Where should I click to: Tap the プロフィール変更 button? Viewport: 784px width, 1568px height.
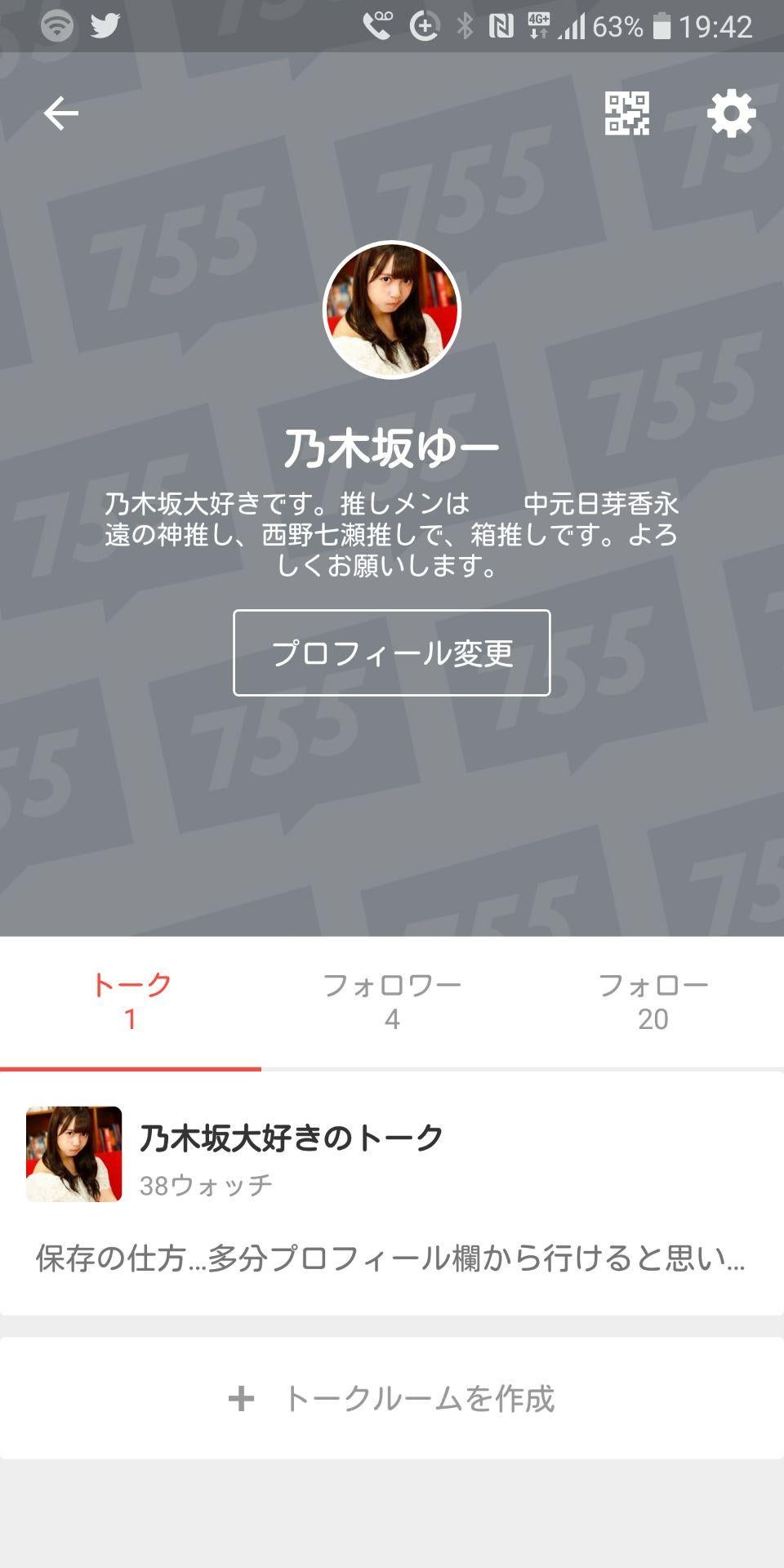(392, 653)
